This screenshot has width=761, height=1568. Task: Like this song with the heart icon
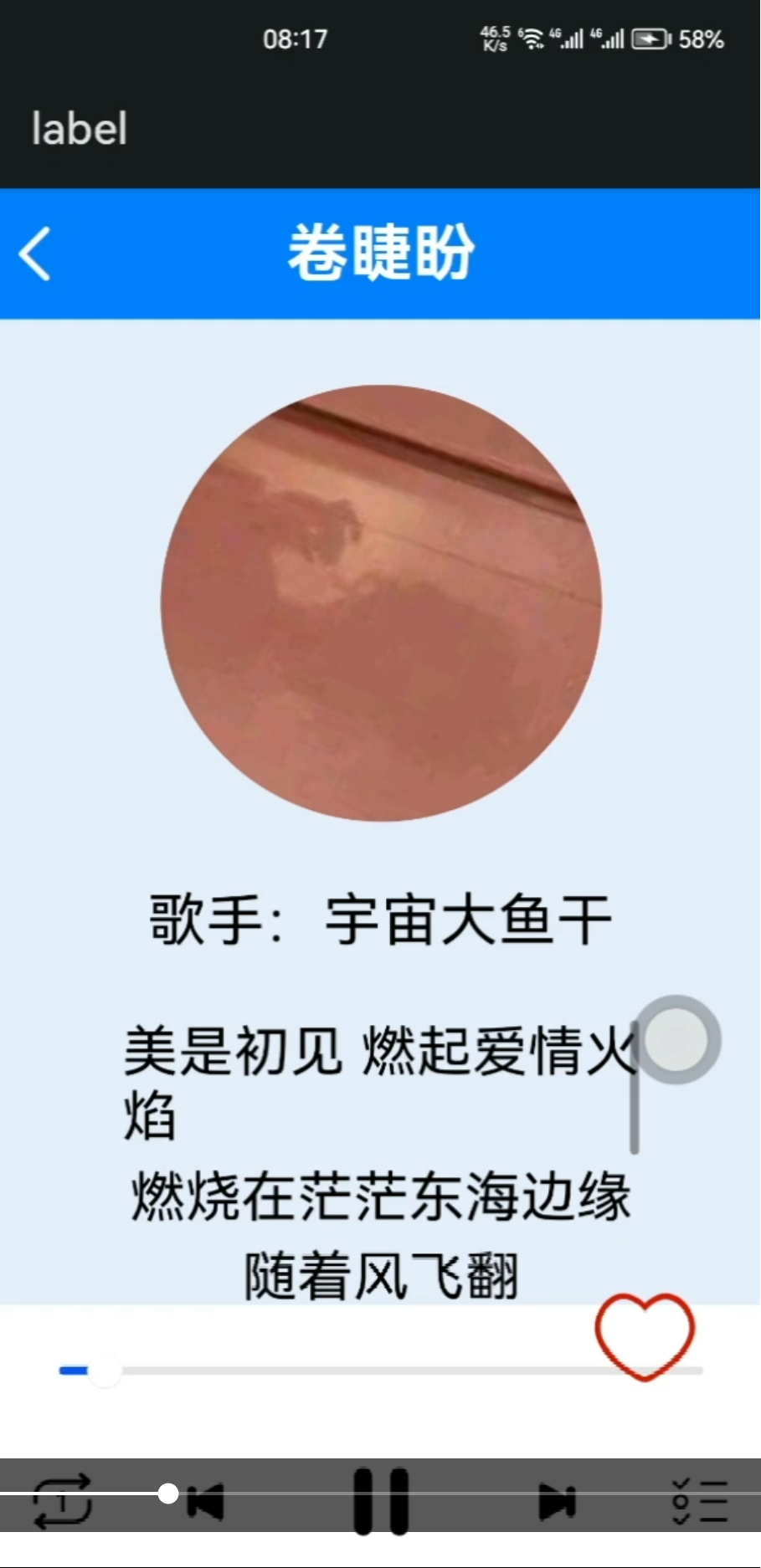(645, 1335)
